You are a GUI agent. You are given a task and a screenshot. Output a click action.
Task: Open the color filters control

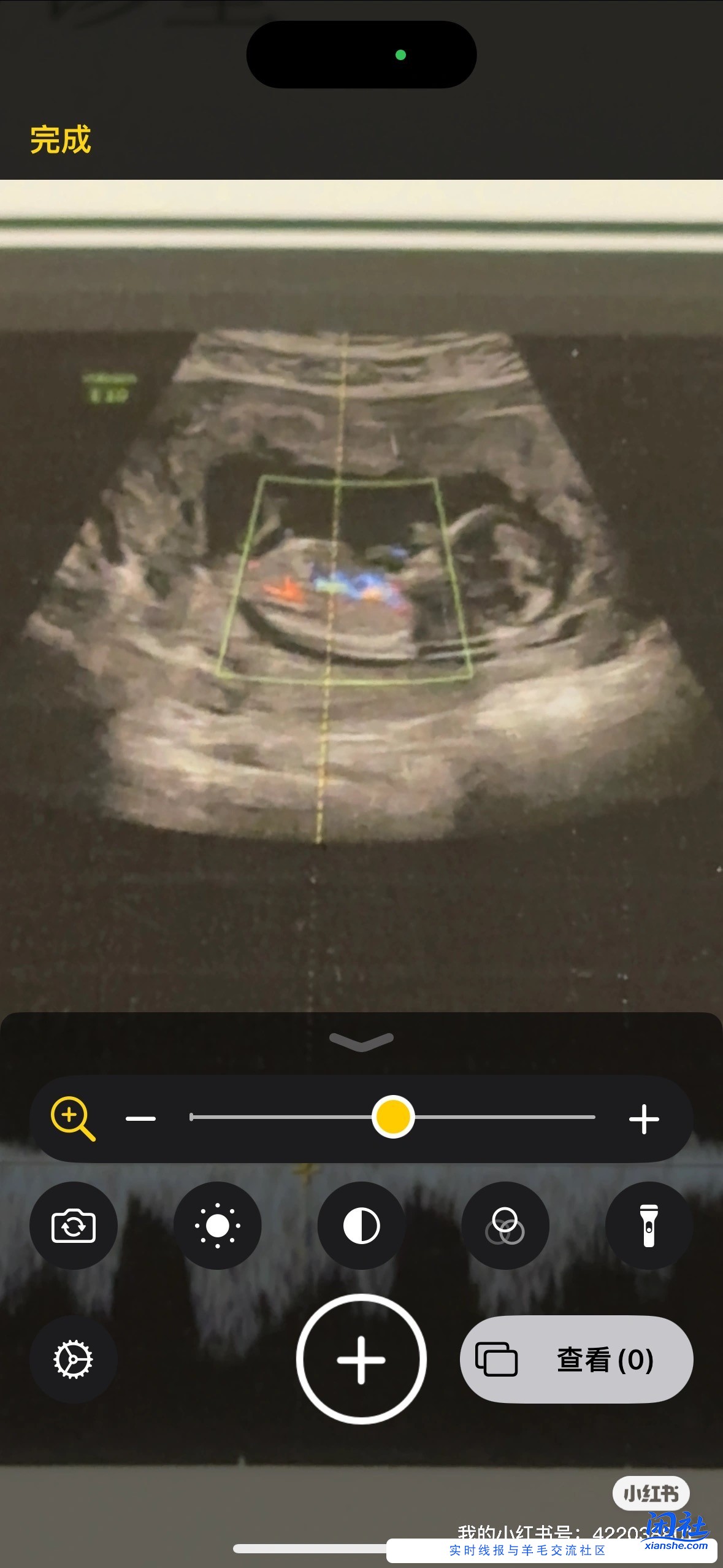click(505, 1226)
